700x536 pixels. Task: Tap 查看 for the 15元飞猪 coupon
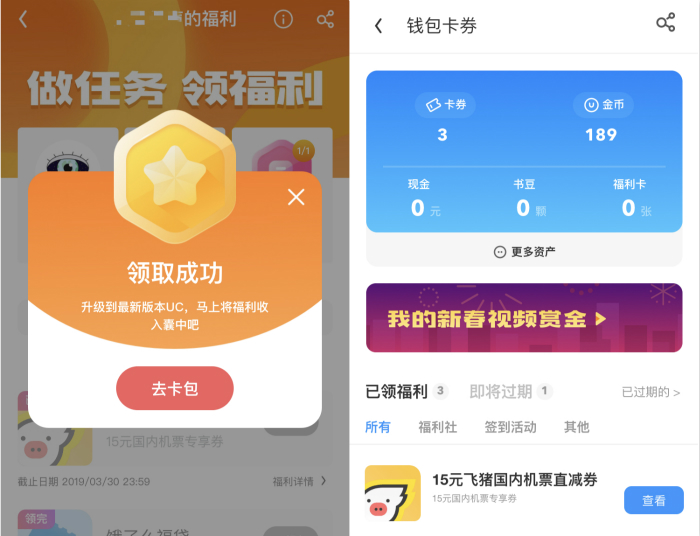[x=653, y=500]
